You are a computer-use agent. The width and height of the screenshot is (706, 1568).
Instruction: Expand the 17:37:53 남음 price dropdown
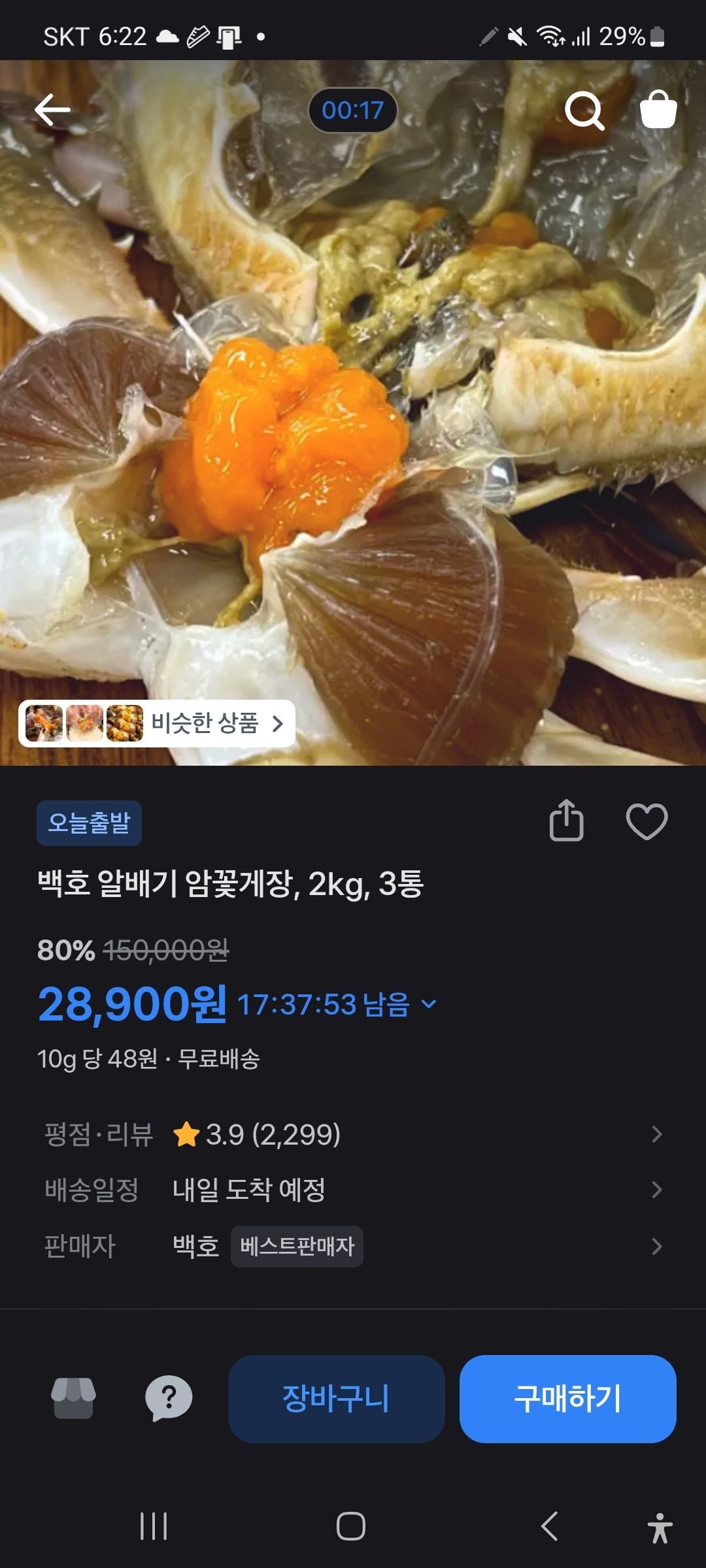(x=429, y=1004)
